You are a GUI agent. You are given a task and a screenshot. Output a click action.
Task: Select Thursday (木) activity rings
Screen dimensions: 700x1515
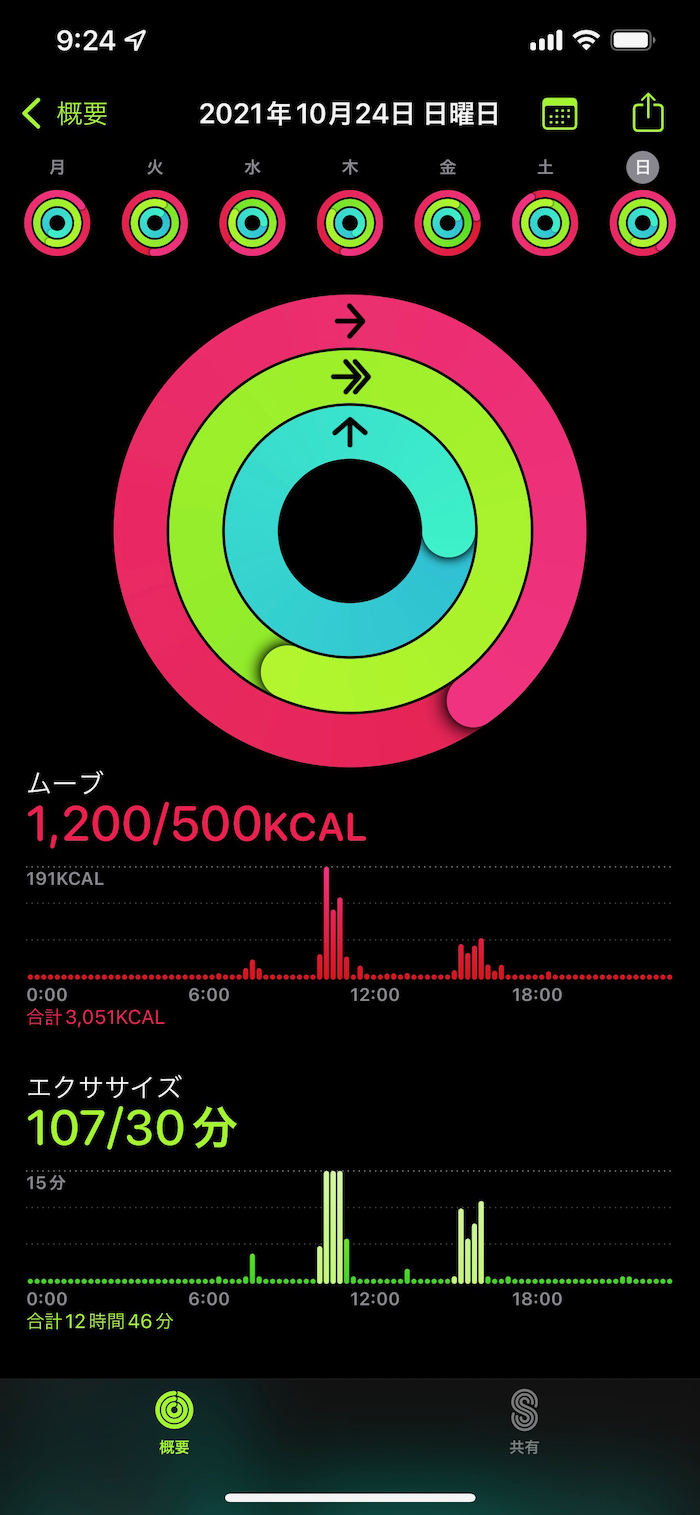coord(350,223)
